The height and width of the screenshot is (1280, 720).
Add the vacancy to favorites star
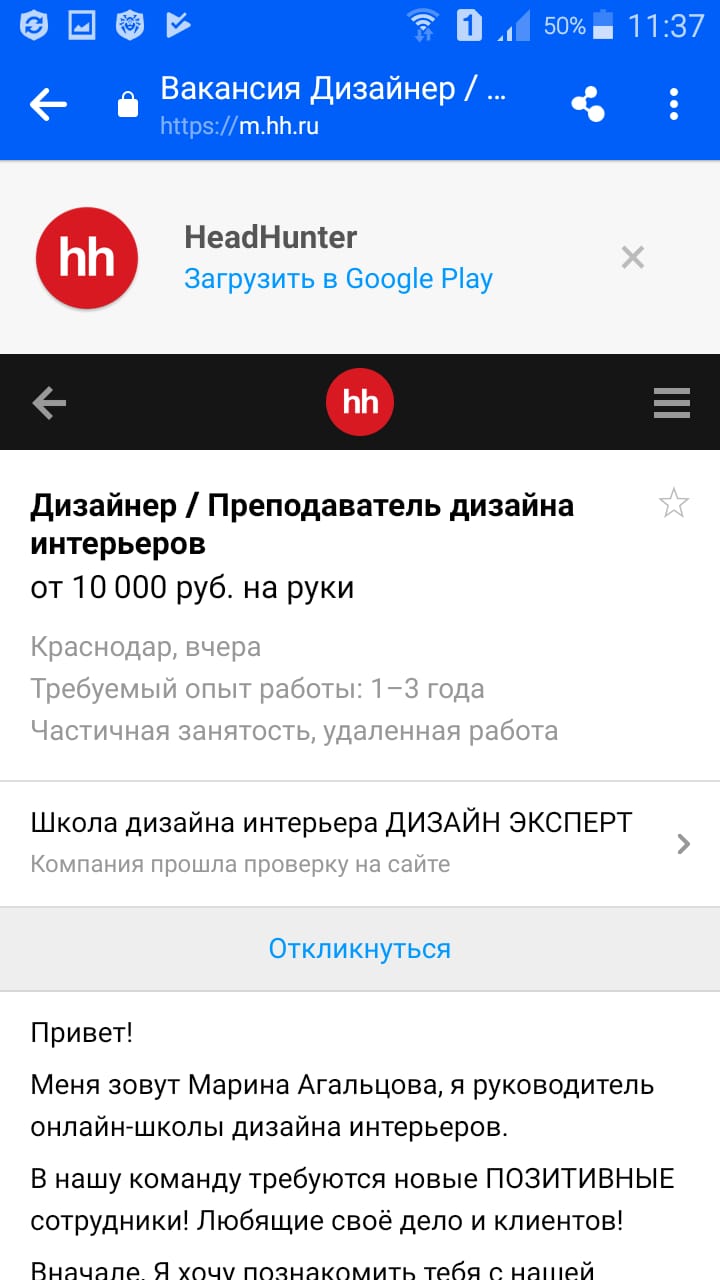674,503
